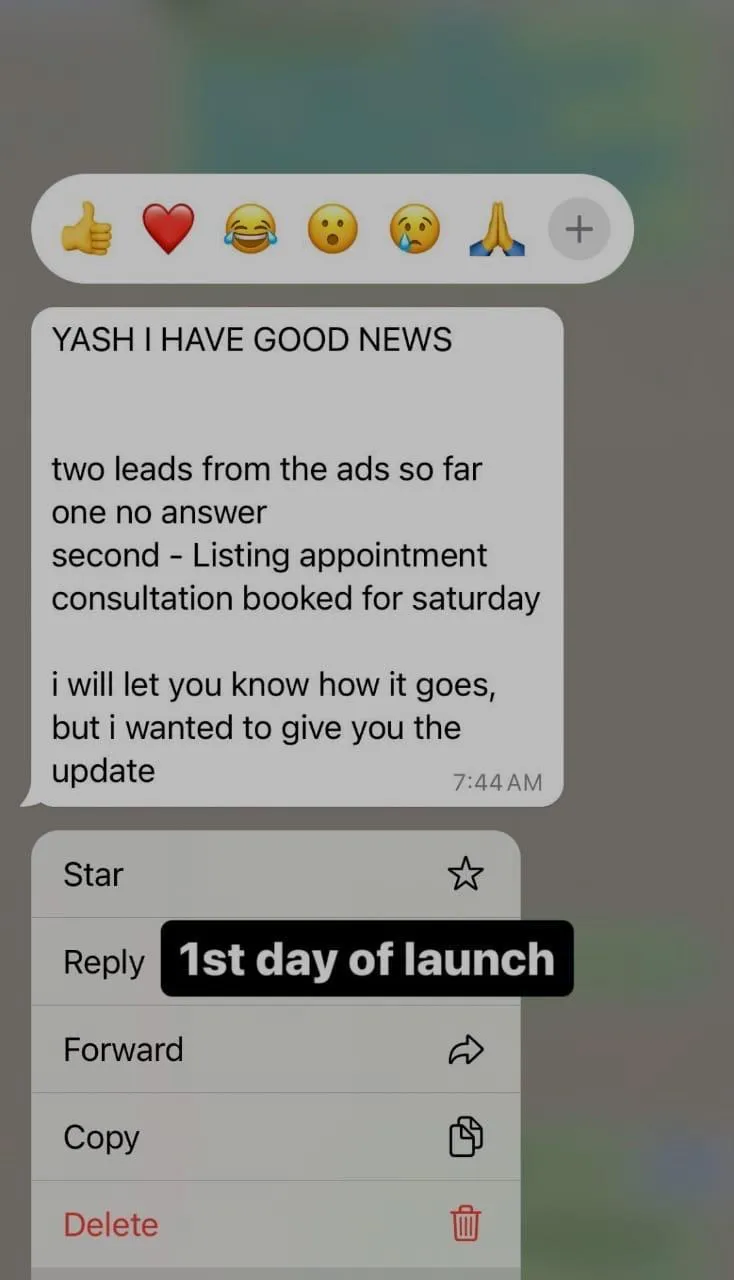734x1280 pixels.
Task: Star this message
Action: point(276,874)
